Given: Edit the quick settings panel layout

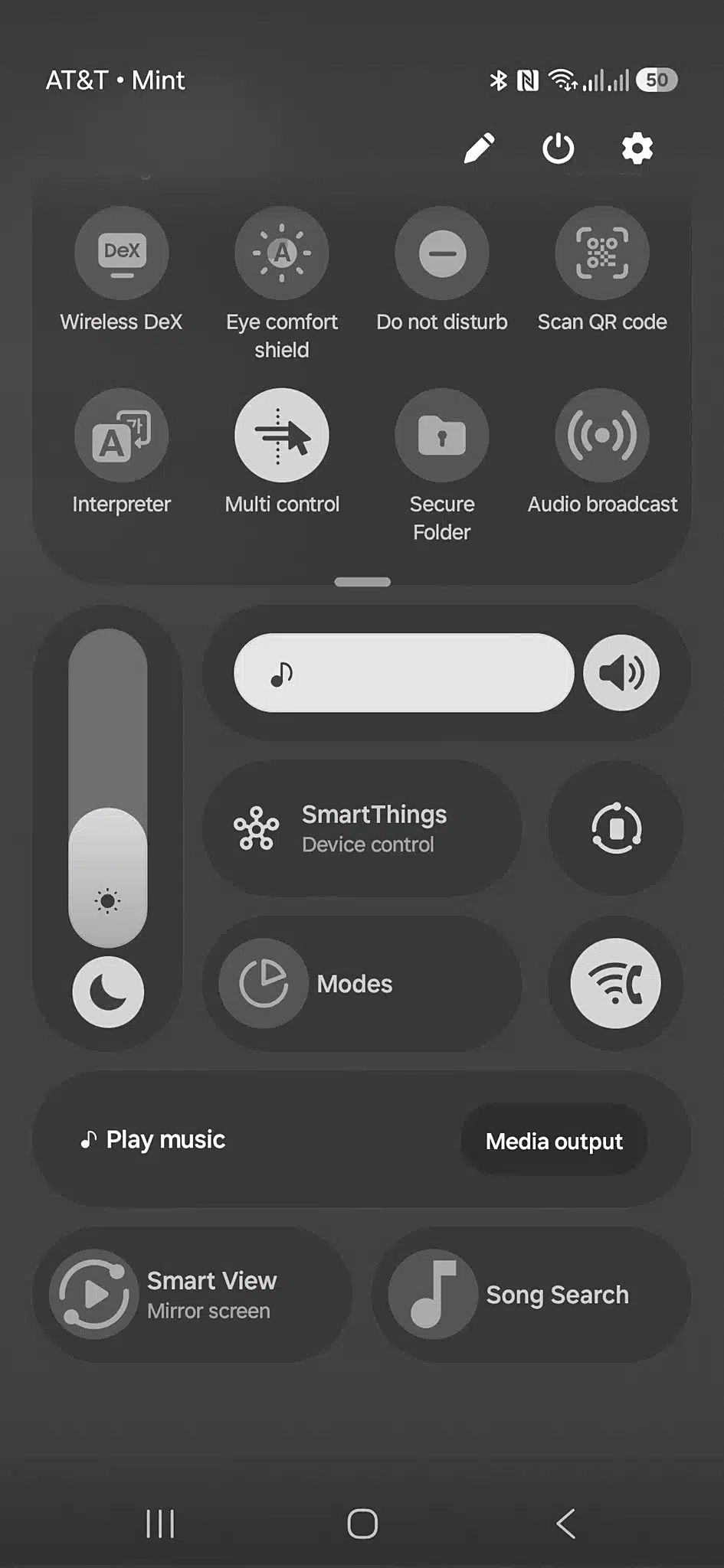Looking at the screenshot, I should click(480, 149).
